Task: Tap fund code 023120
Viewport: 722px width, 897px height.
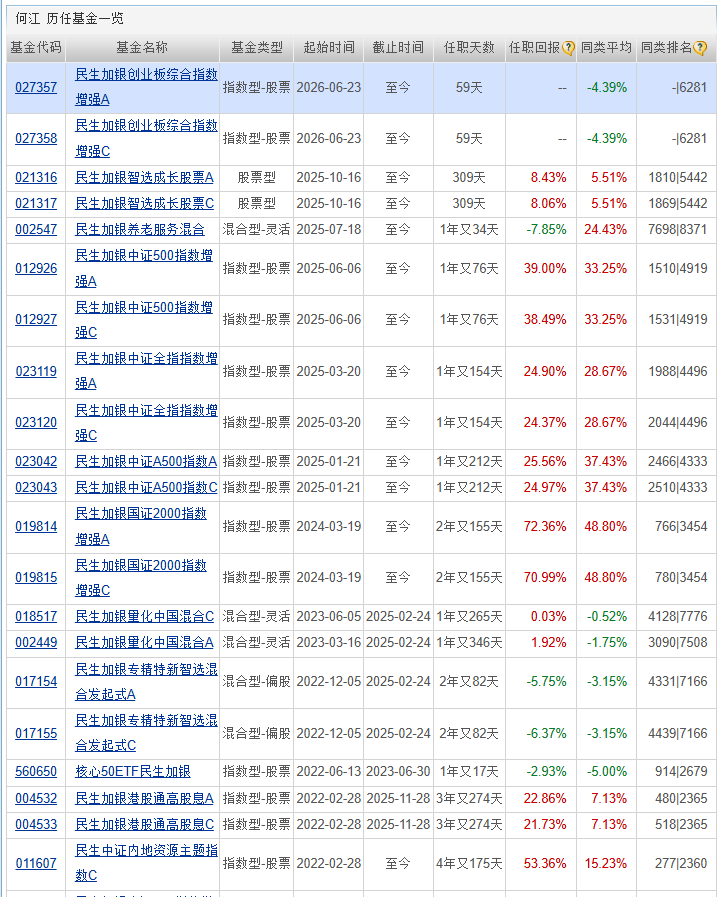Action: [x=36, y=423]
